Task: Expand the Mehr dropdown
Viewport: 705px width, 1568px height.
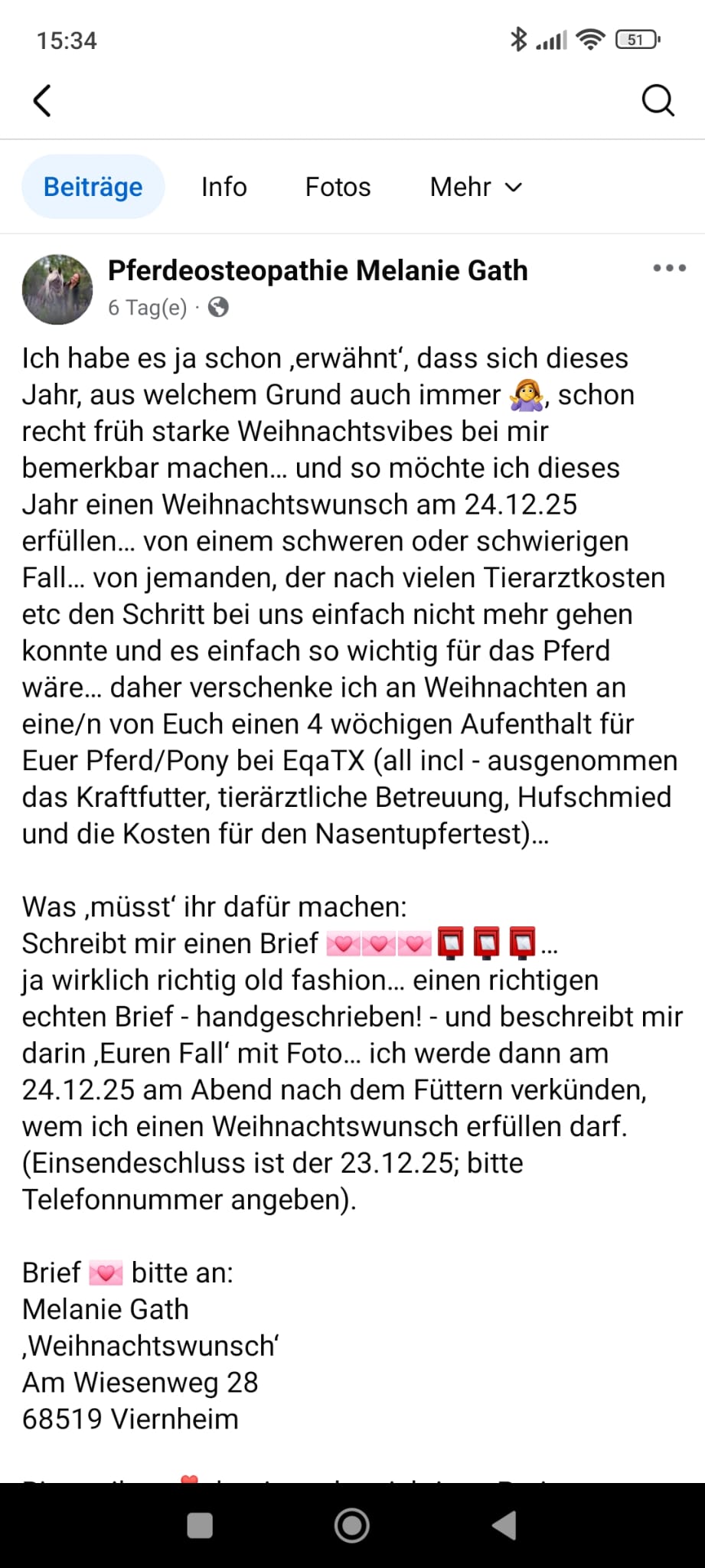Action: pyautogui.click(x=475, y=187)
